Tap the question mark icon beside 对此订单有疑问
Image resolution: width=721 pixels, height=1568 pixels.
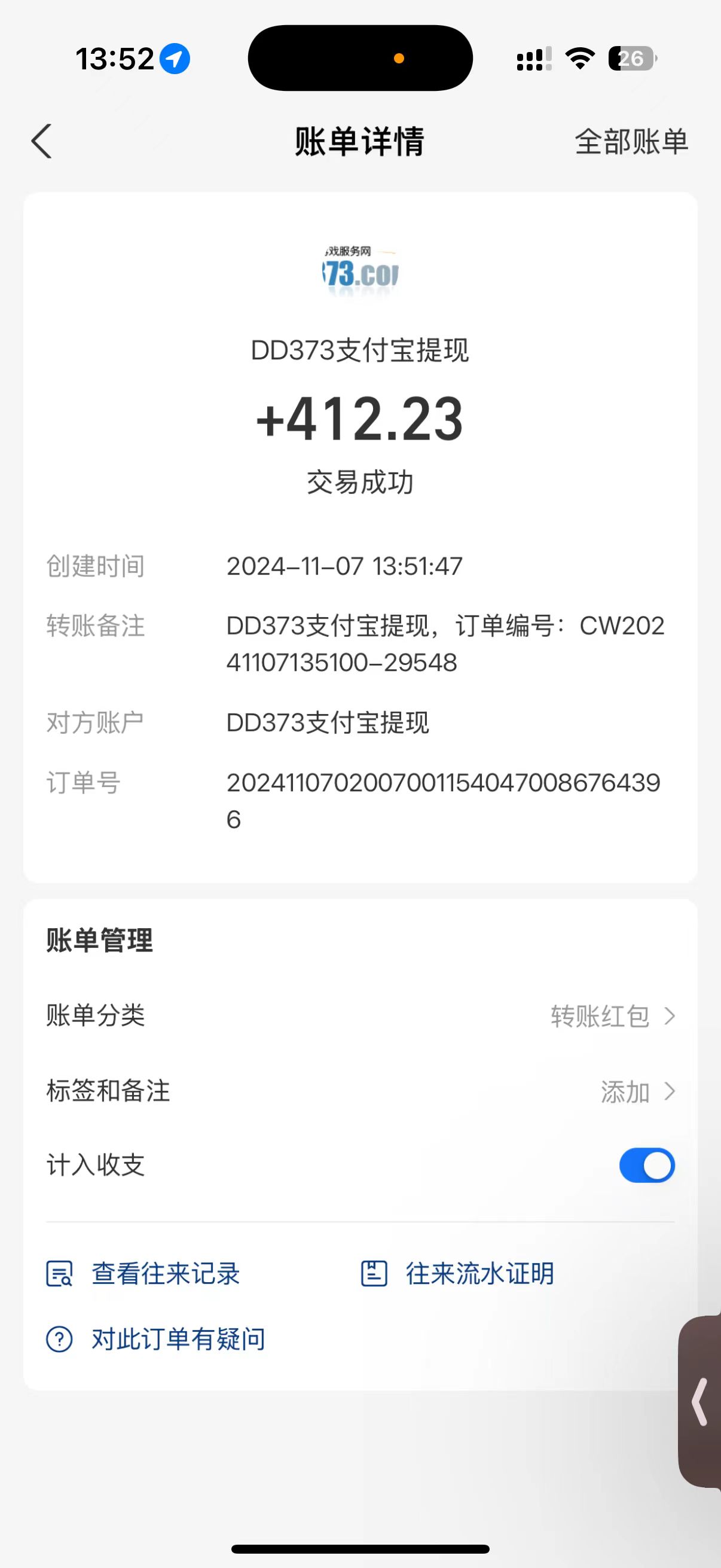(x=59, y=1338)
